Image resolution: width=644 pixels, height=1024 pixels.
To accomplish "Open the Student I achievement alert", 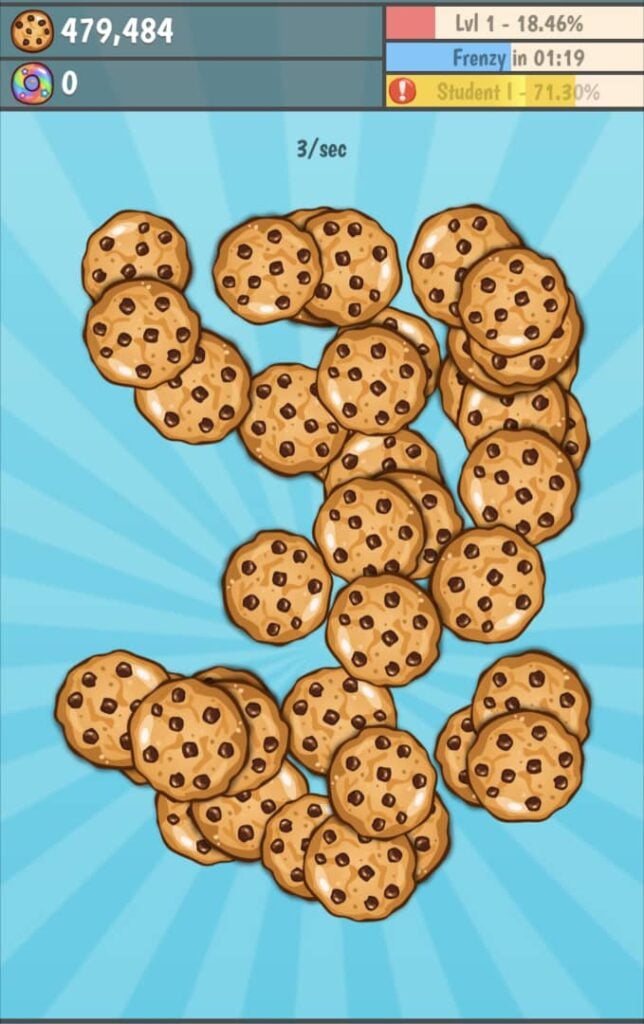I will pyautogui.click(x=514, y=92).
